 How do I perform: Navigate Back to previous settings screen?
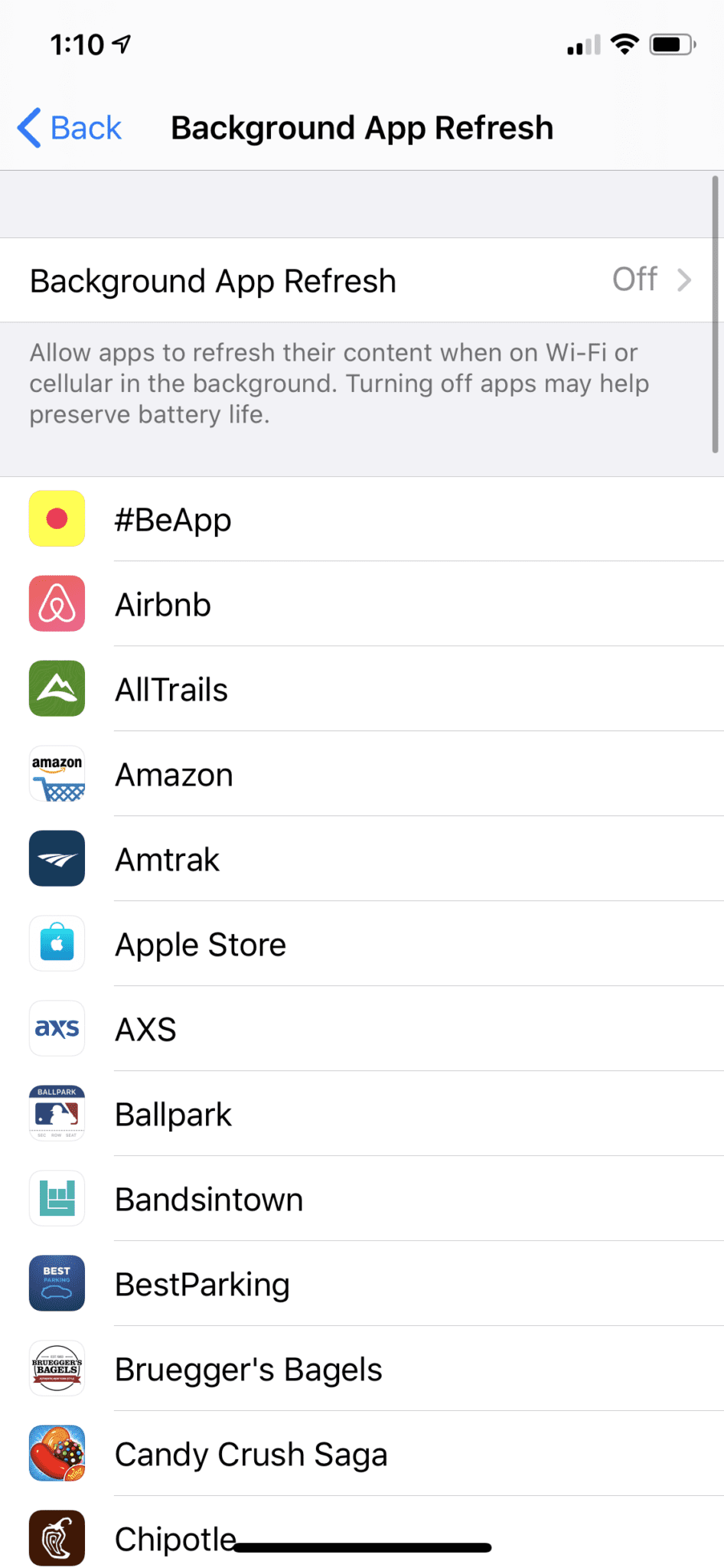[x=70, y=128]
